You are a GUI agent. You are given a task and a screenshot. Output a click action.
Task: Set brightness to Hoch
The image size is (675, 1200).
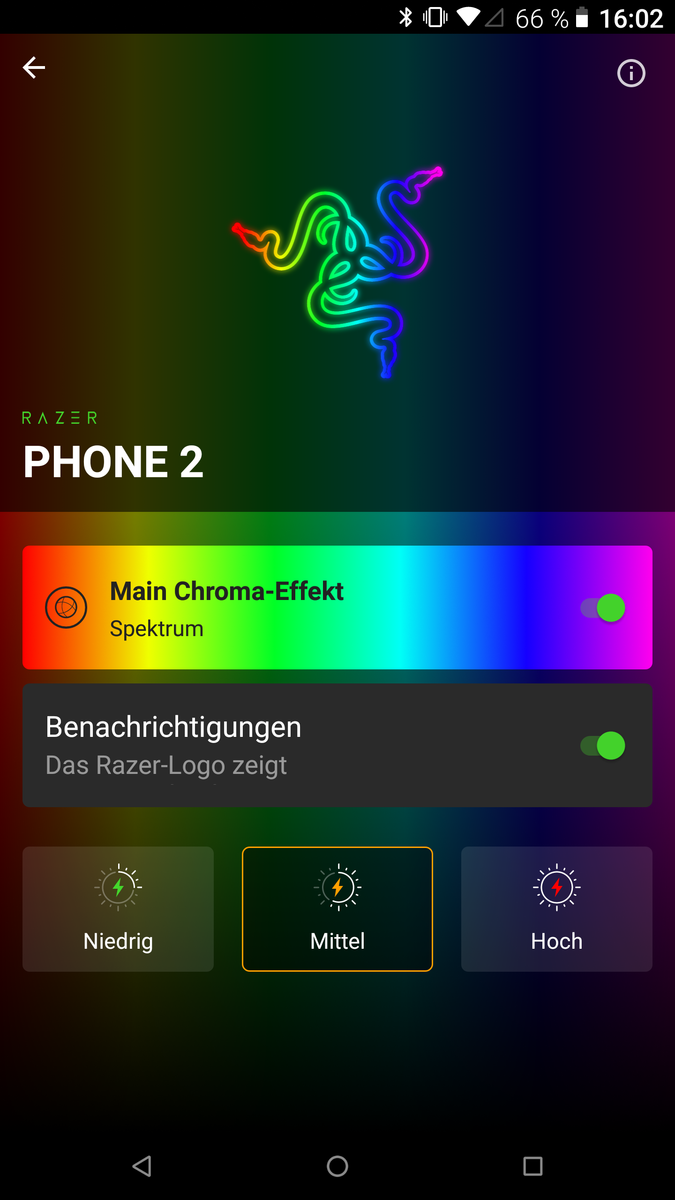[556, 909]
